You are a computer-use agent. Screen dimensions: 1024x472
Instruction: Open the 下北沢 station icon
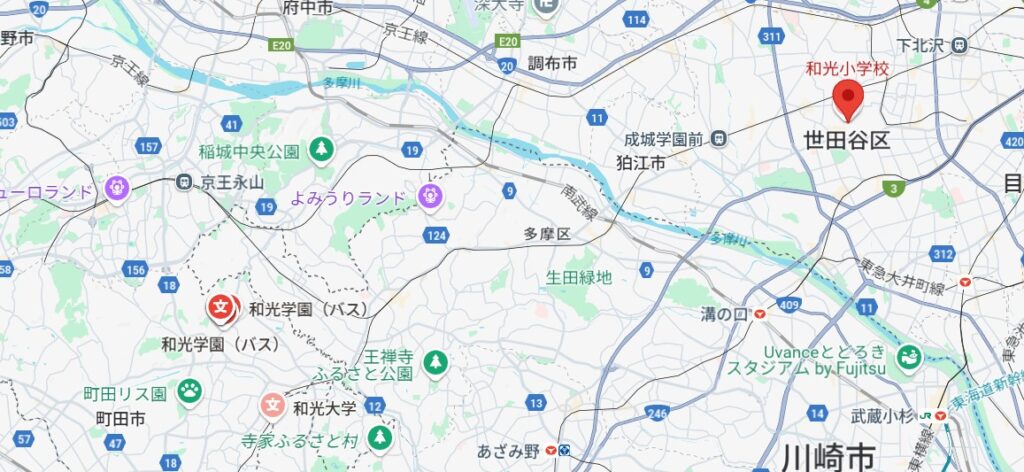click(959, 45)
